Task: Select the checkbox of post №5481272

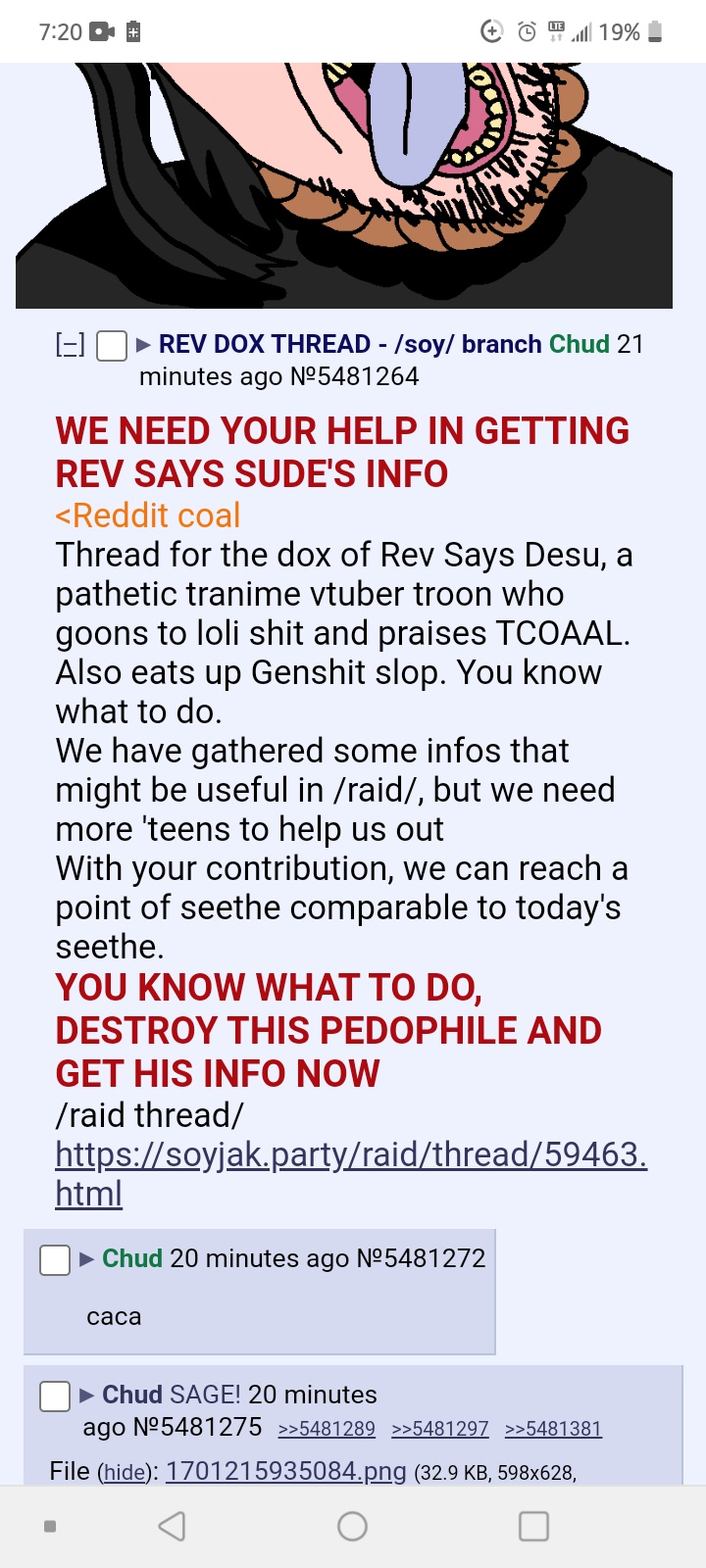Action: [x=55, y=1259]
